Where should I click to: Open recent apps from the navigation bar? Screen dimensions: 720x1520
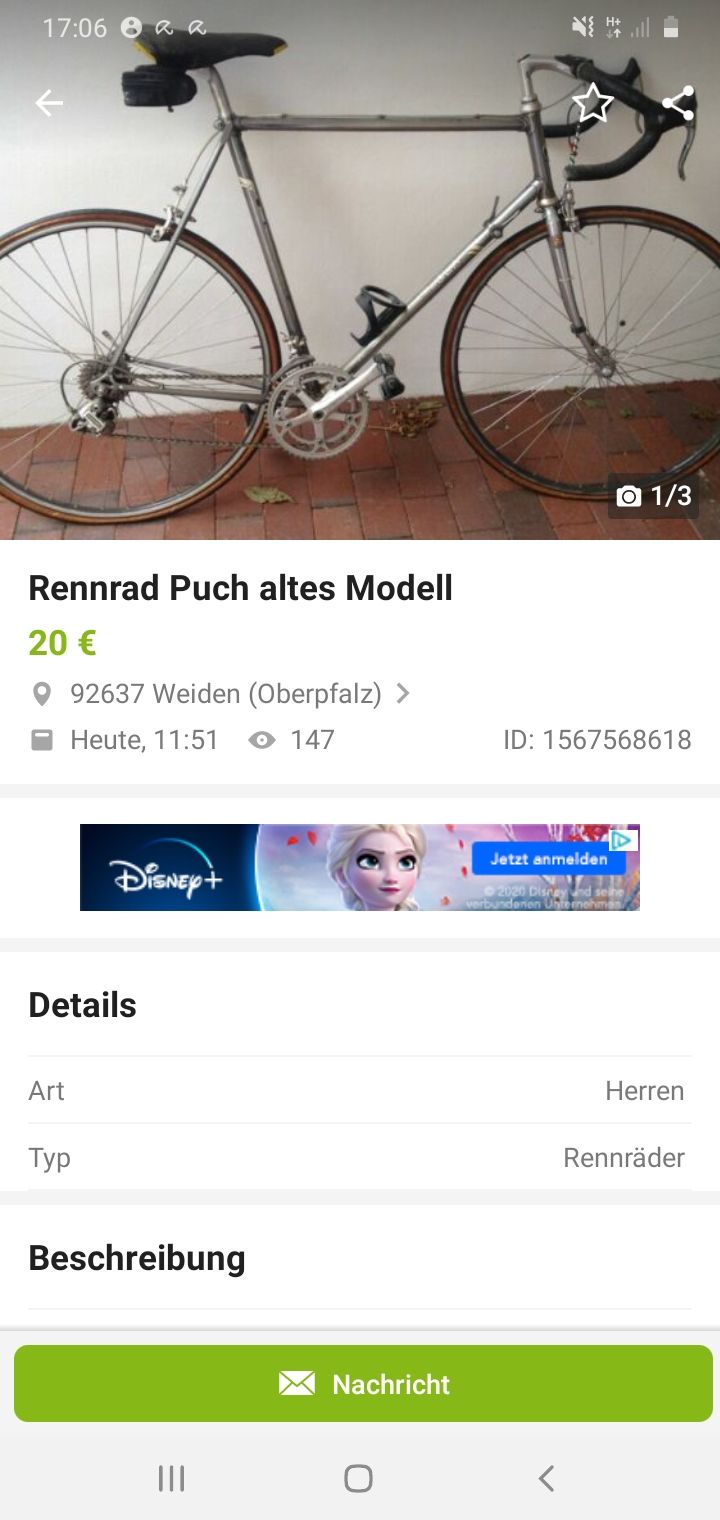172,1478
